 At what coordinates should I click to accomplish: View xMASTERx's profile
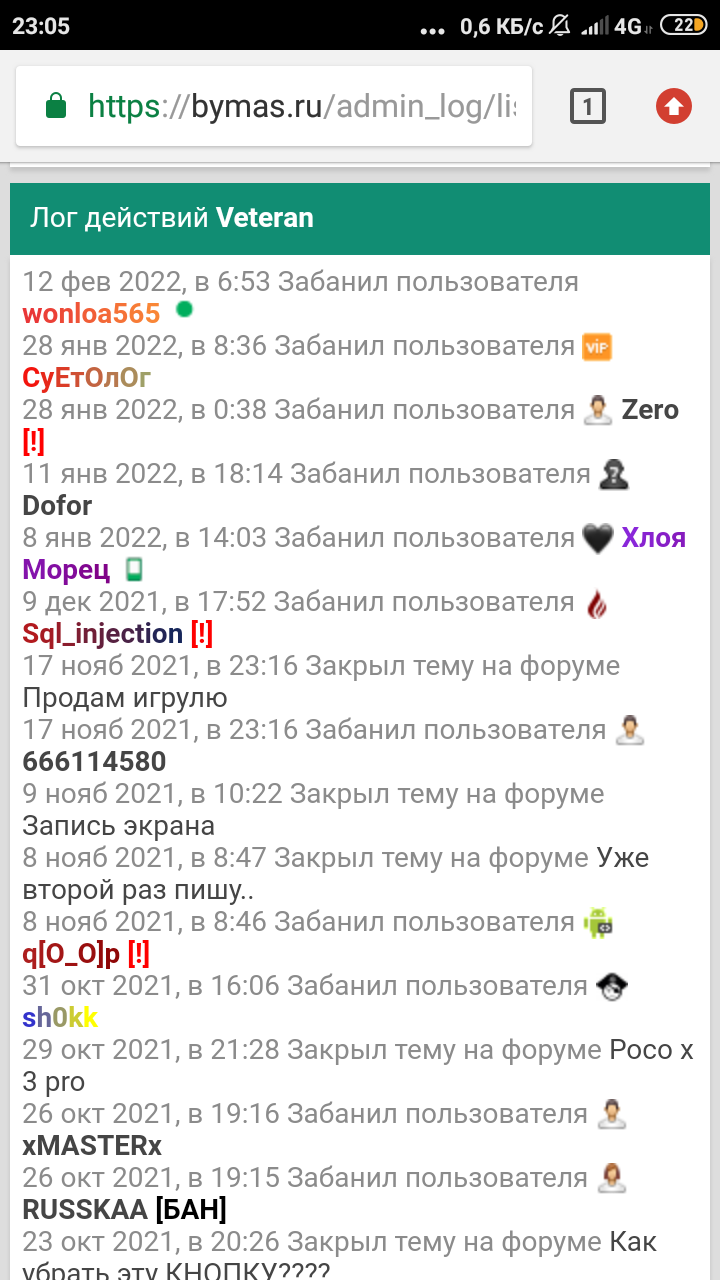92,1146
